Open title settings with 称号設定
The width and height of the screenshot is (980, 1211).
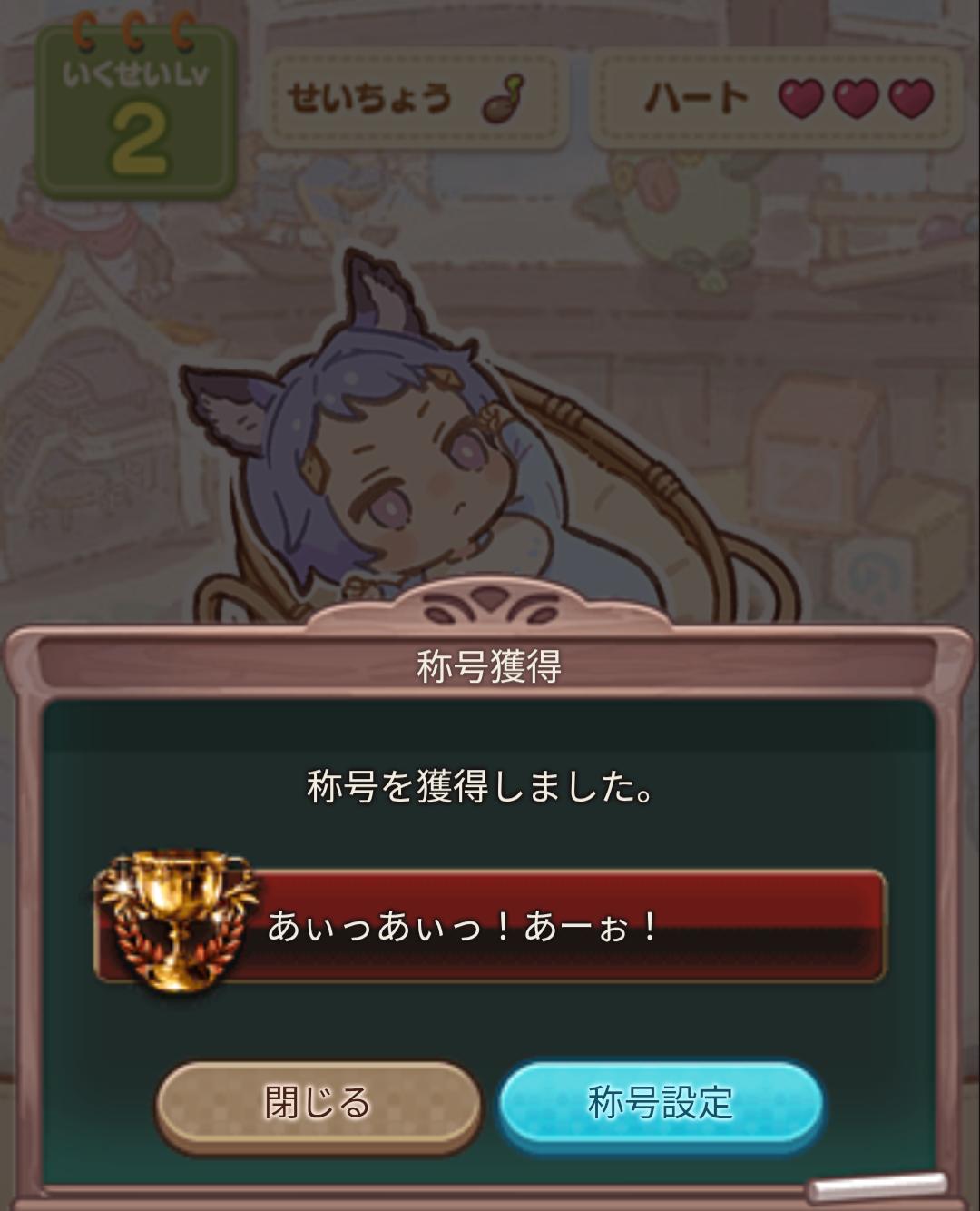(661, 1103)
